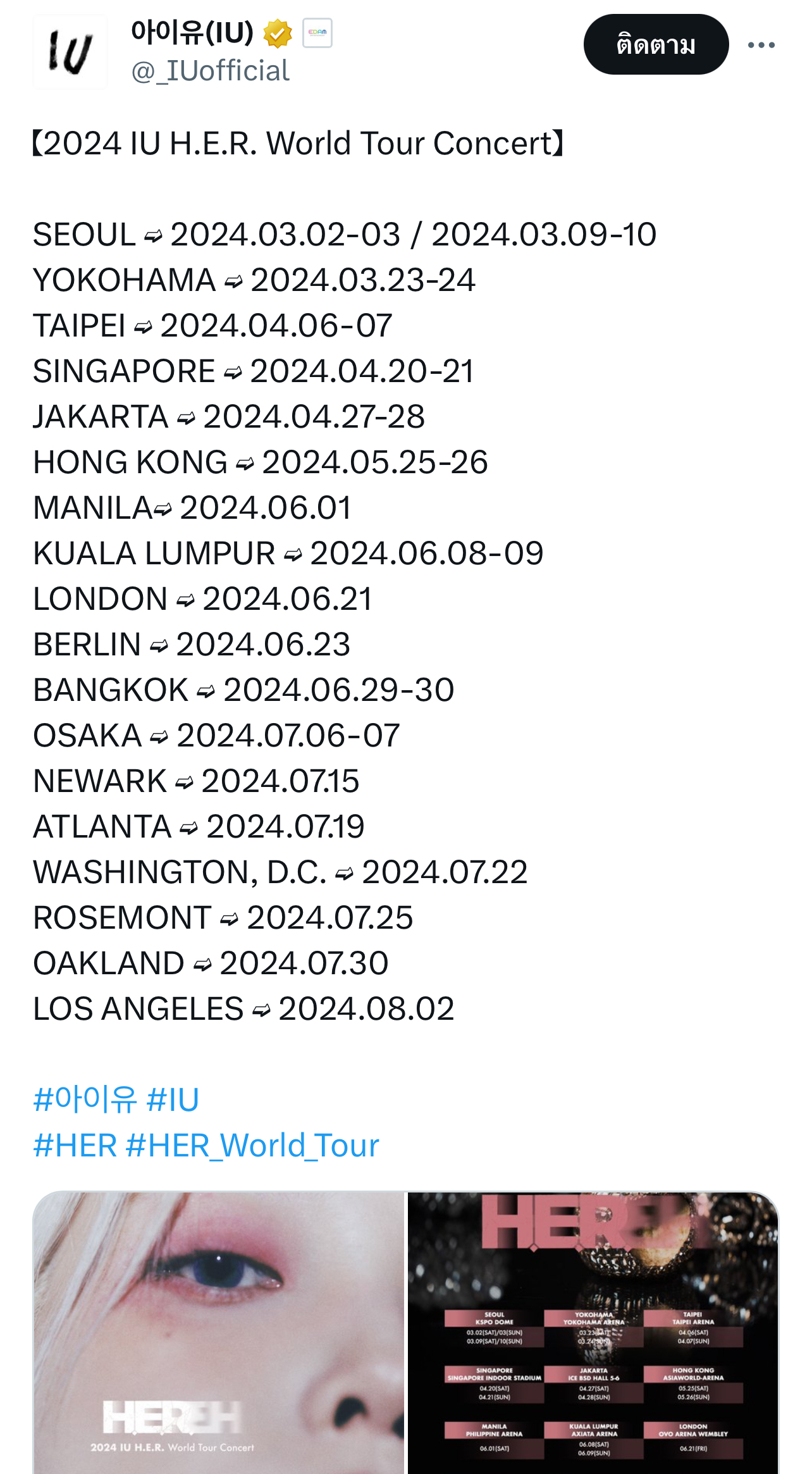812x1474 pixels.
Task: Open the #HER_World_Tour hashtag
Action: click(x=252, y=1145)
